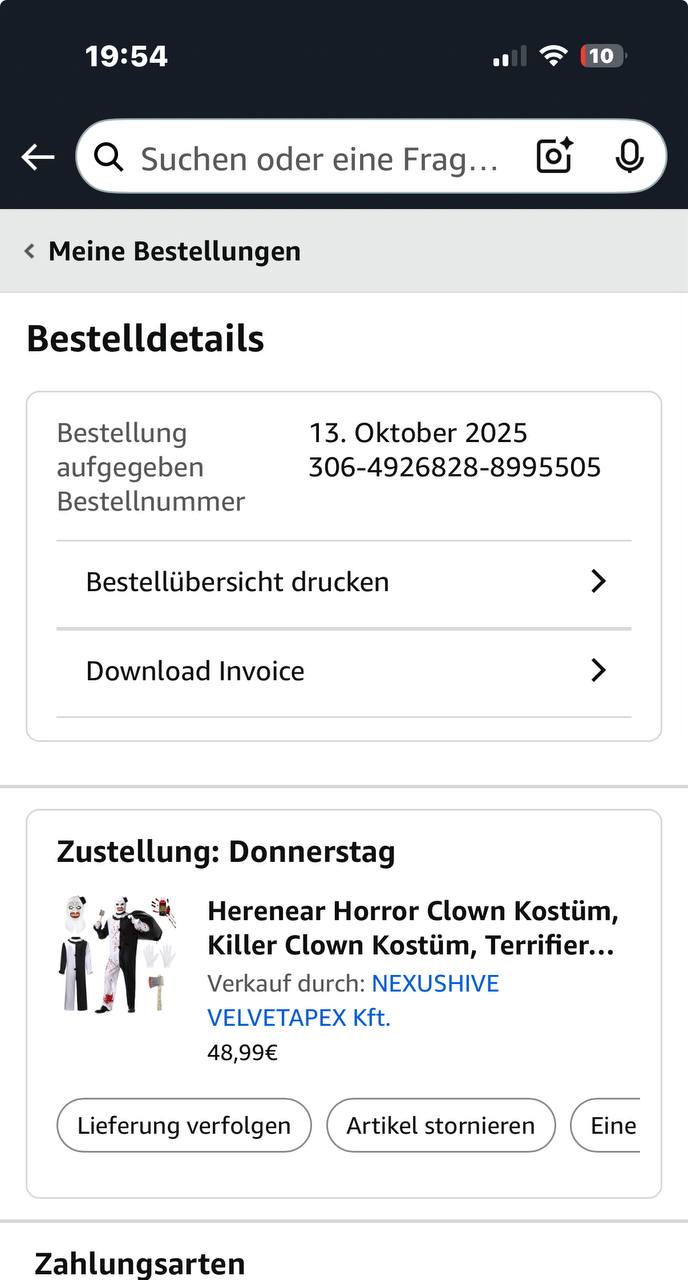View the clown costume product image
Viewport: 688px width, 1280px height.
pyautogui.click(x=117, y=953)
